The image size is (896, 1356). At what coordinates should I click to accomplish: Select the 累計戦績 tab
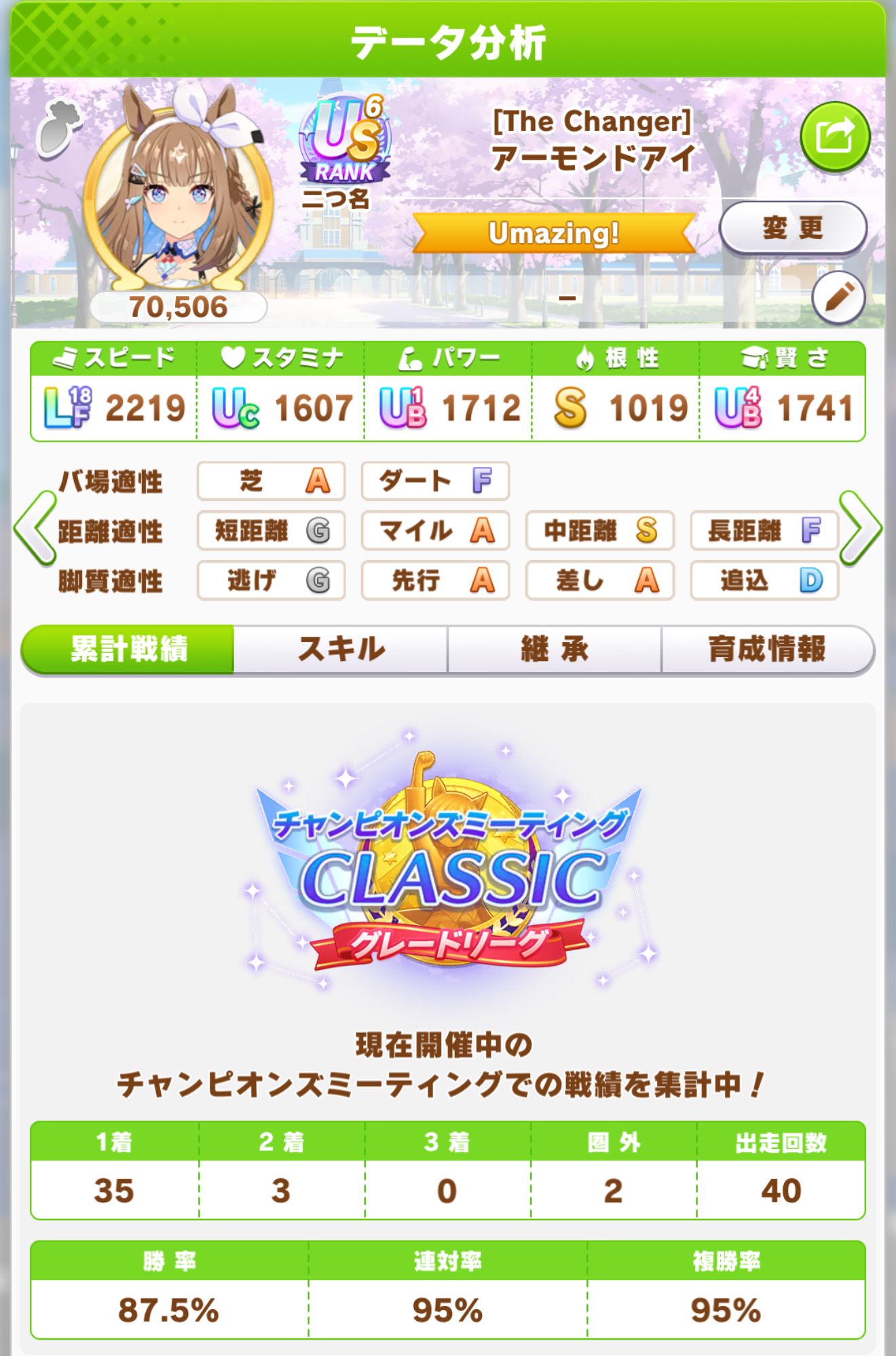tap(129, 649)
